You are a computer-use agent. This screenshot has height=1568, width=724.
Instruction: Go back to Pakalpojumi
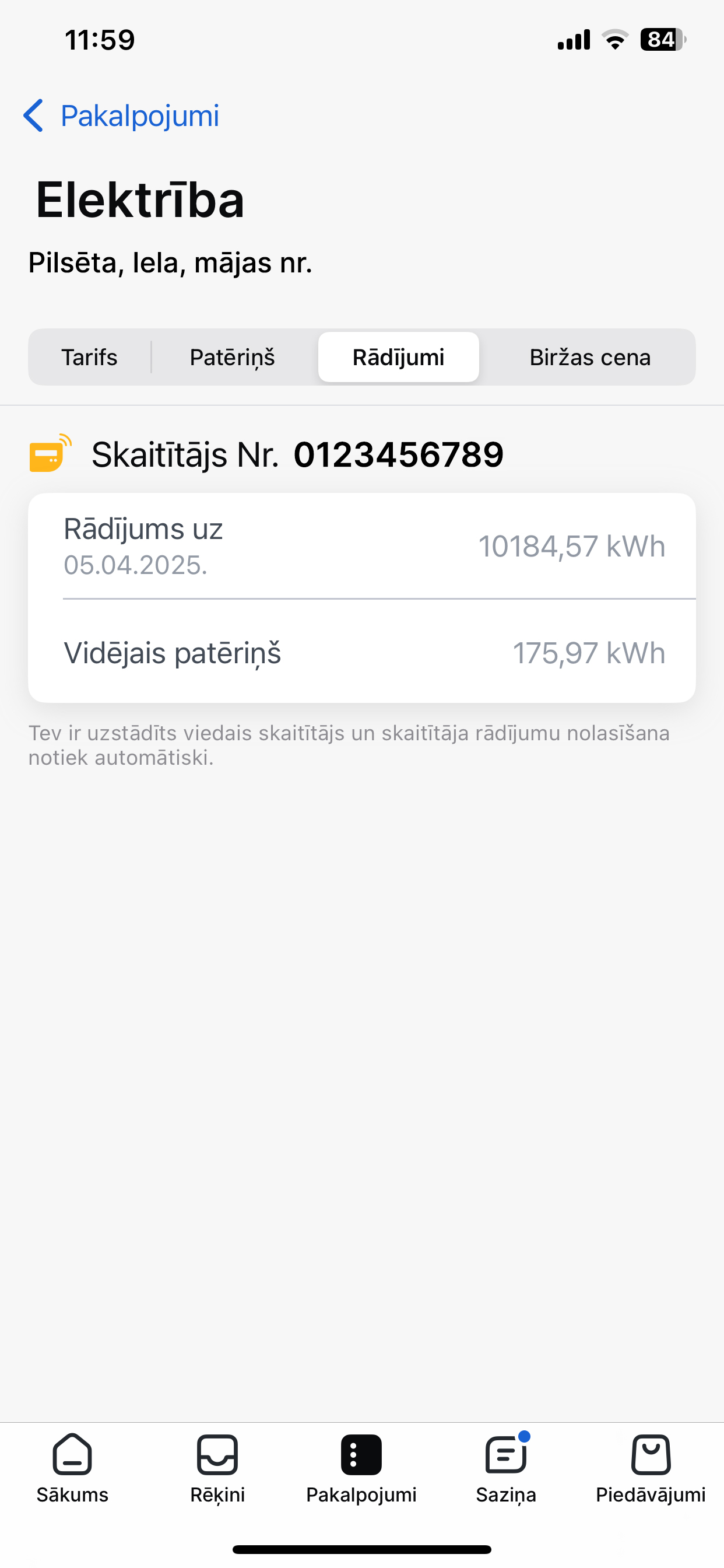point(121,116)
